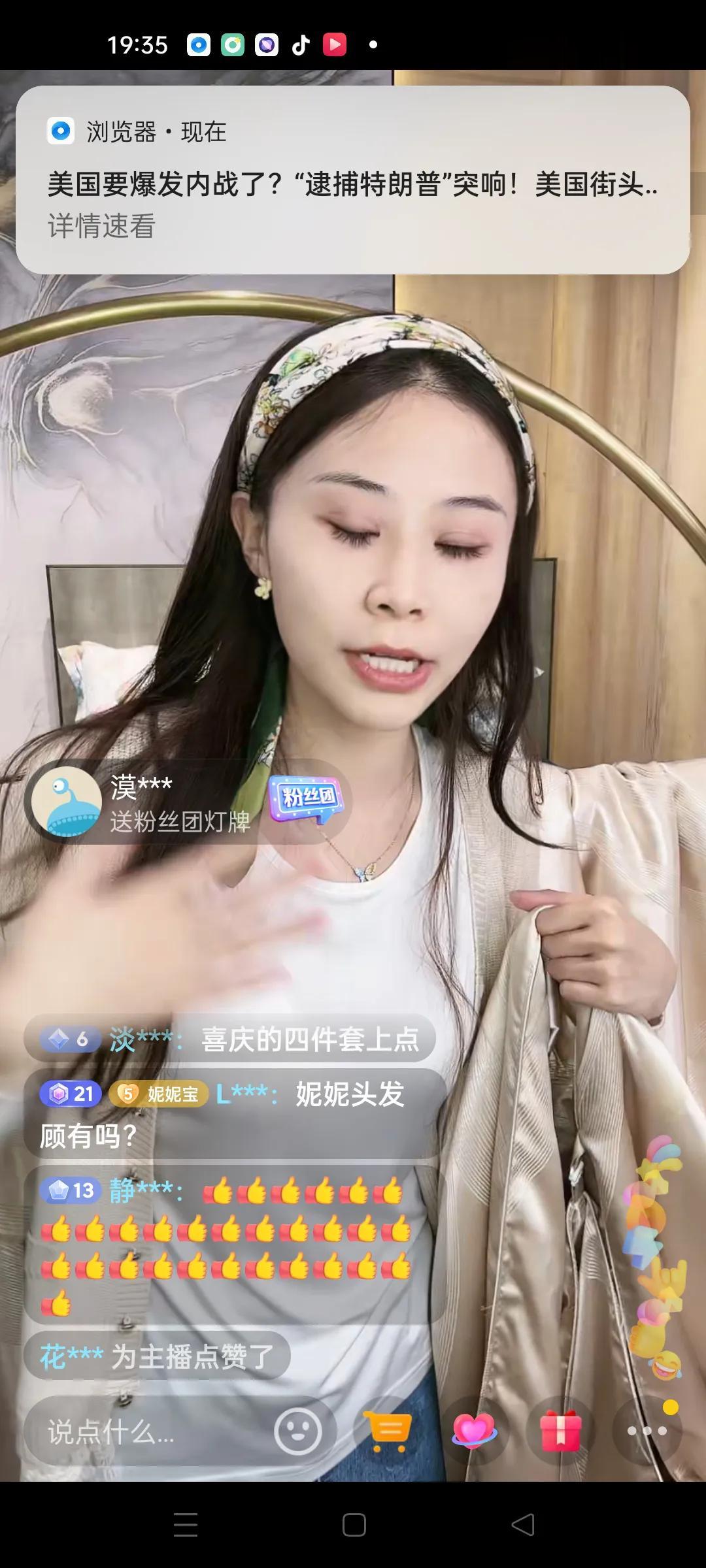Open the emoji picker in comment bar
Image resolution: width=706 pixels, height=1568 pixels.
point(298,1432)
